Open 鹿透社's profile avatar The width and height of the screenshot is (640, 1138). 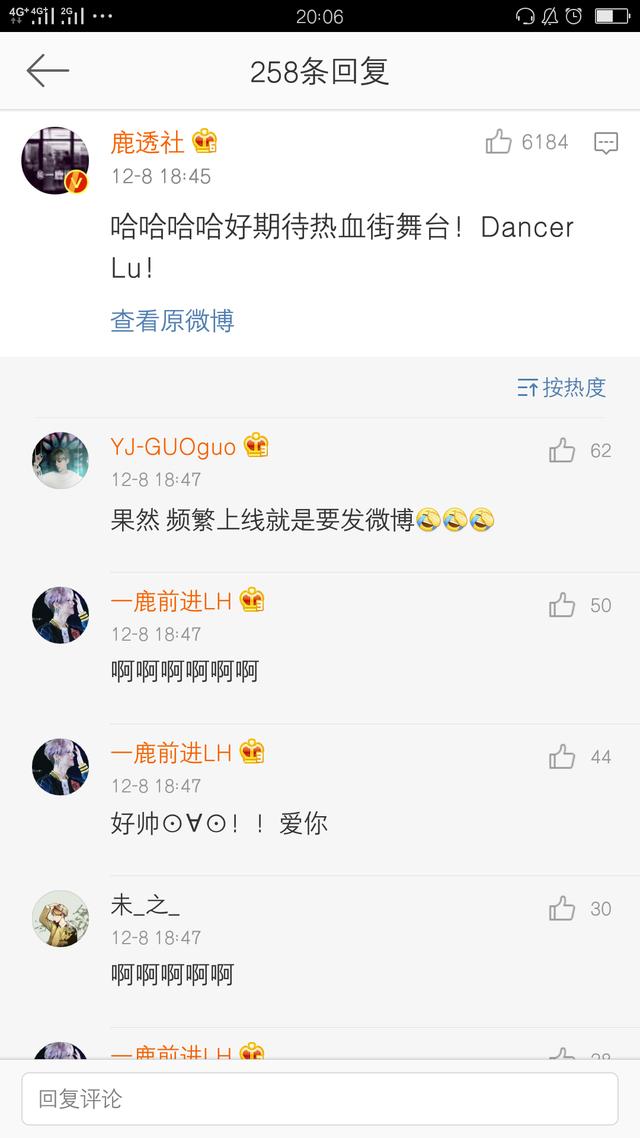pyautogui.click(x=56, y=160)
